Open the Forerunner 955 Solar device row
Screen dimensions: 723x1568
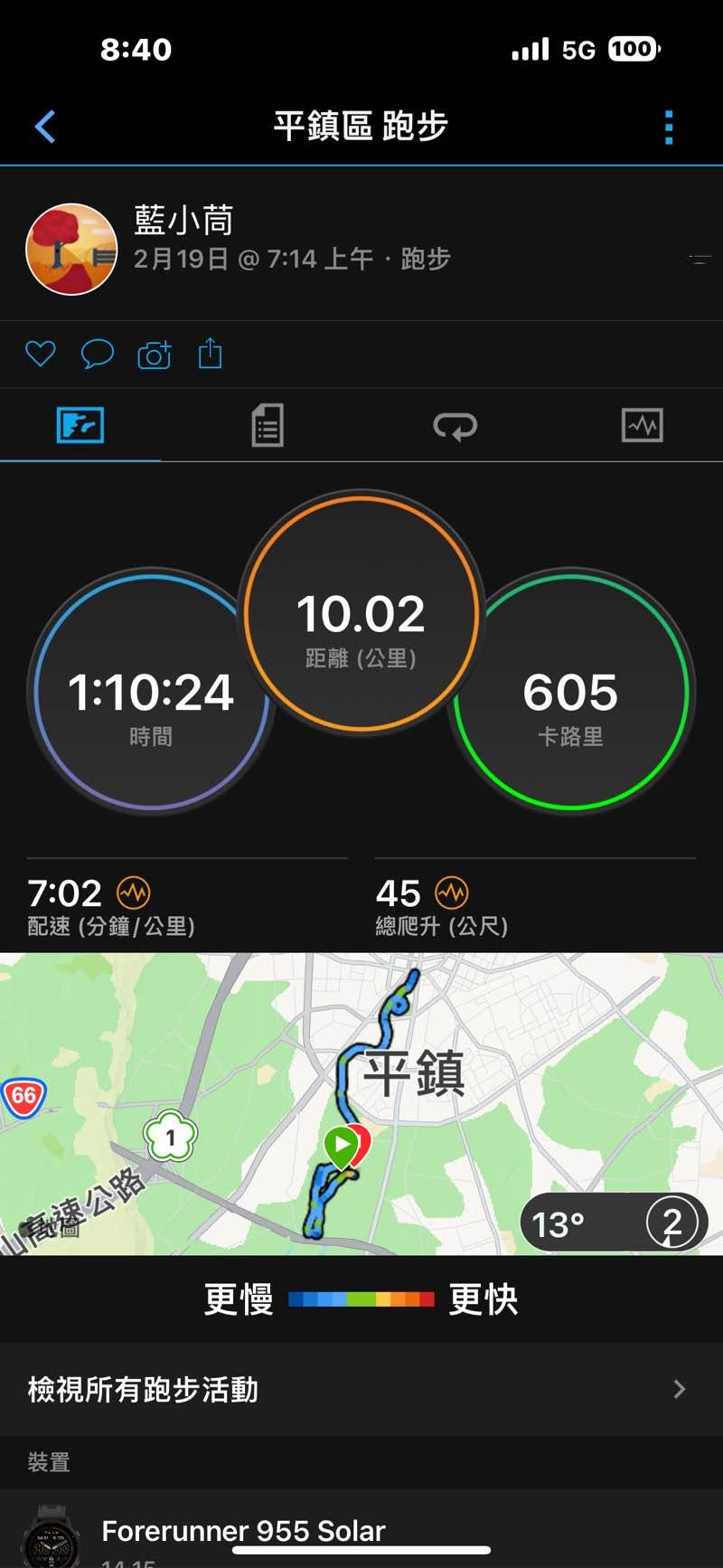point(361,1530)
